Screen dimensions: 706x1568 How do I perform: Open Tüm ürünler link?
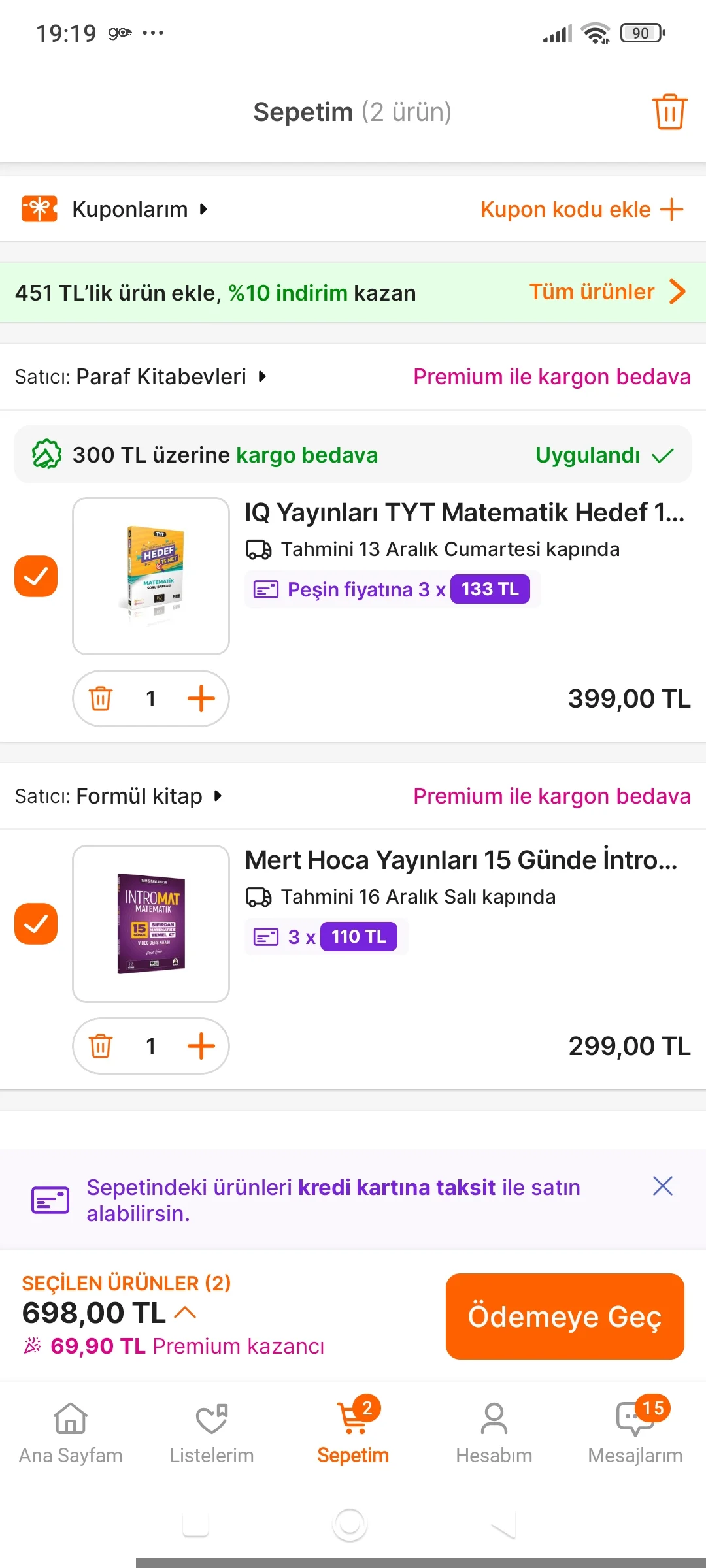607,292
